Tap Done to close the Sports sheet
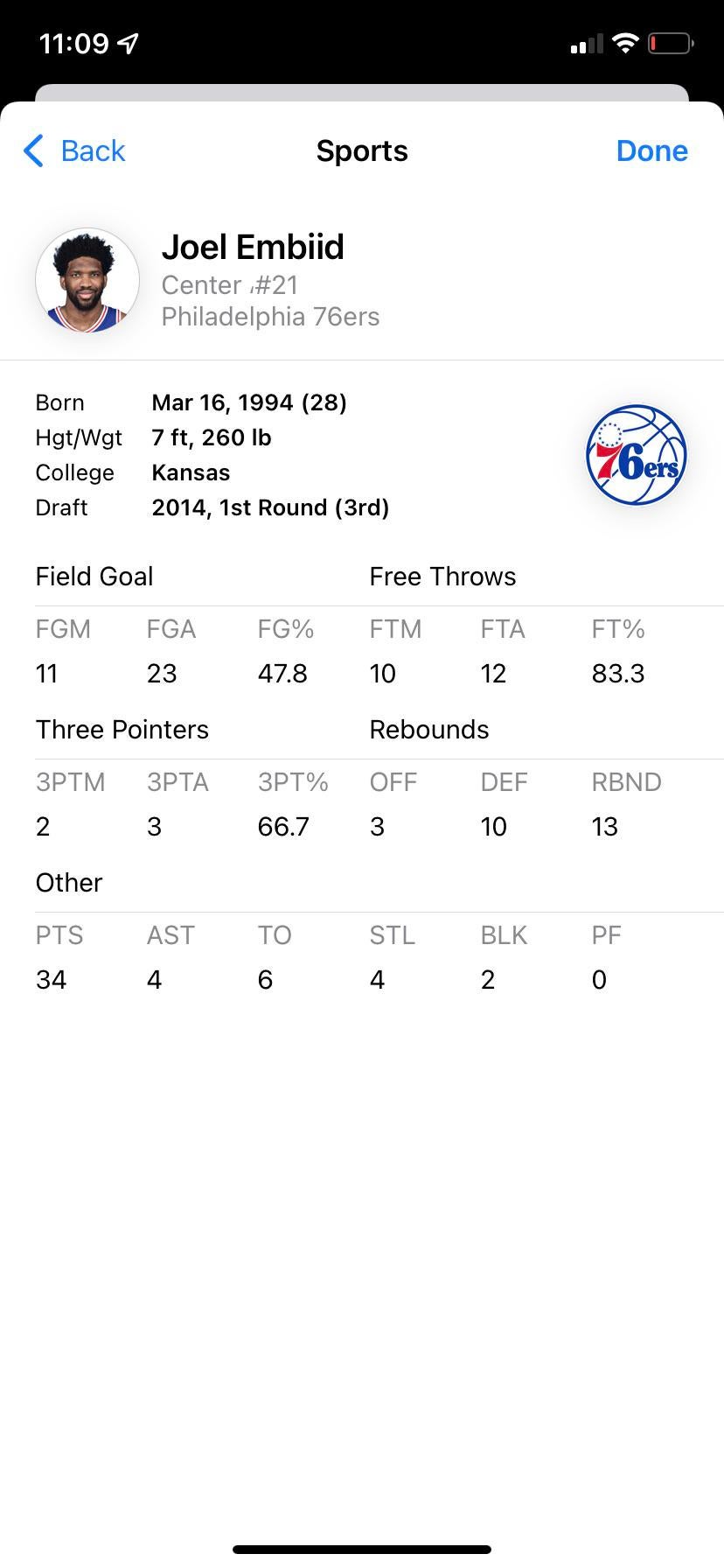The width and height of the screenshot is (724, 1568). click(651, 150)
